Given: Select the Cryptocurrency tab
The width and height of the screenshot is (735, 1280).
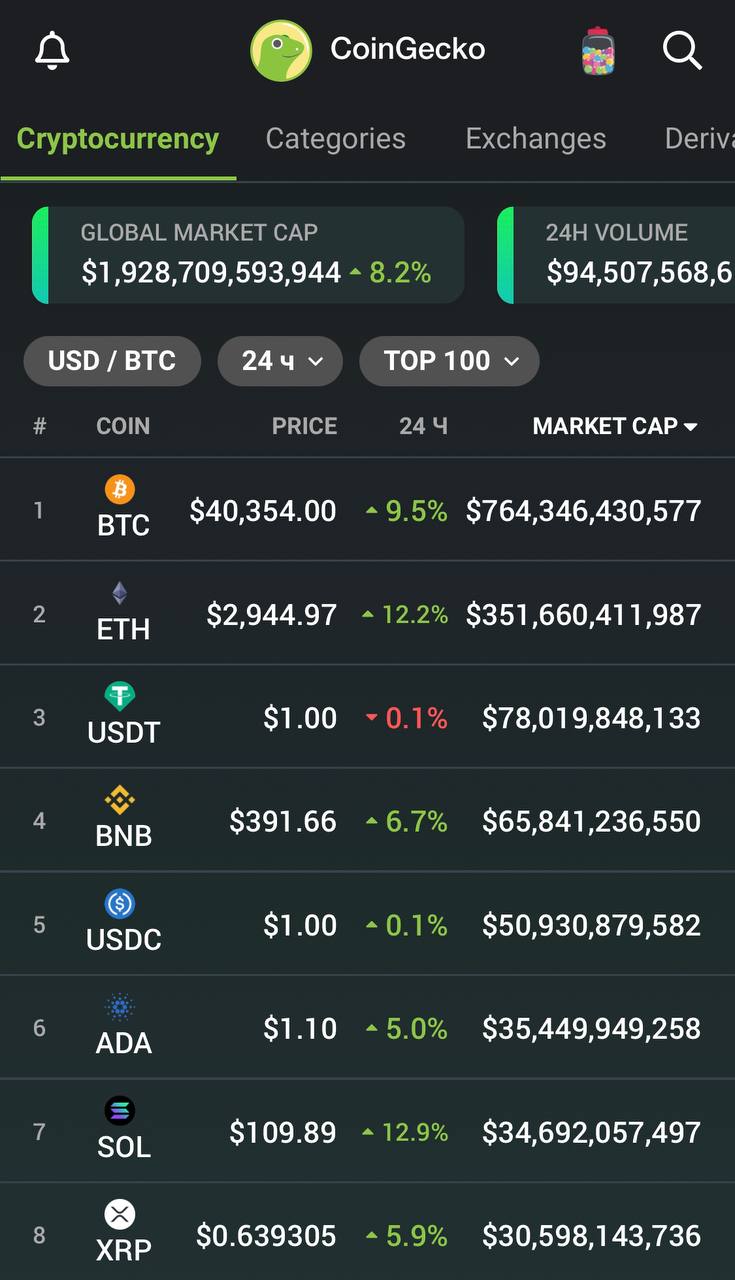Looking at the screenshot, I should pyautogui.click(x=118, y=139).
